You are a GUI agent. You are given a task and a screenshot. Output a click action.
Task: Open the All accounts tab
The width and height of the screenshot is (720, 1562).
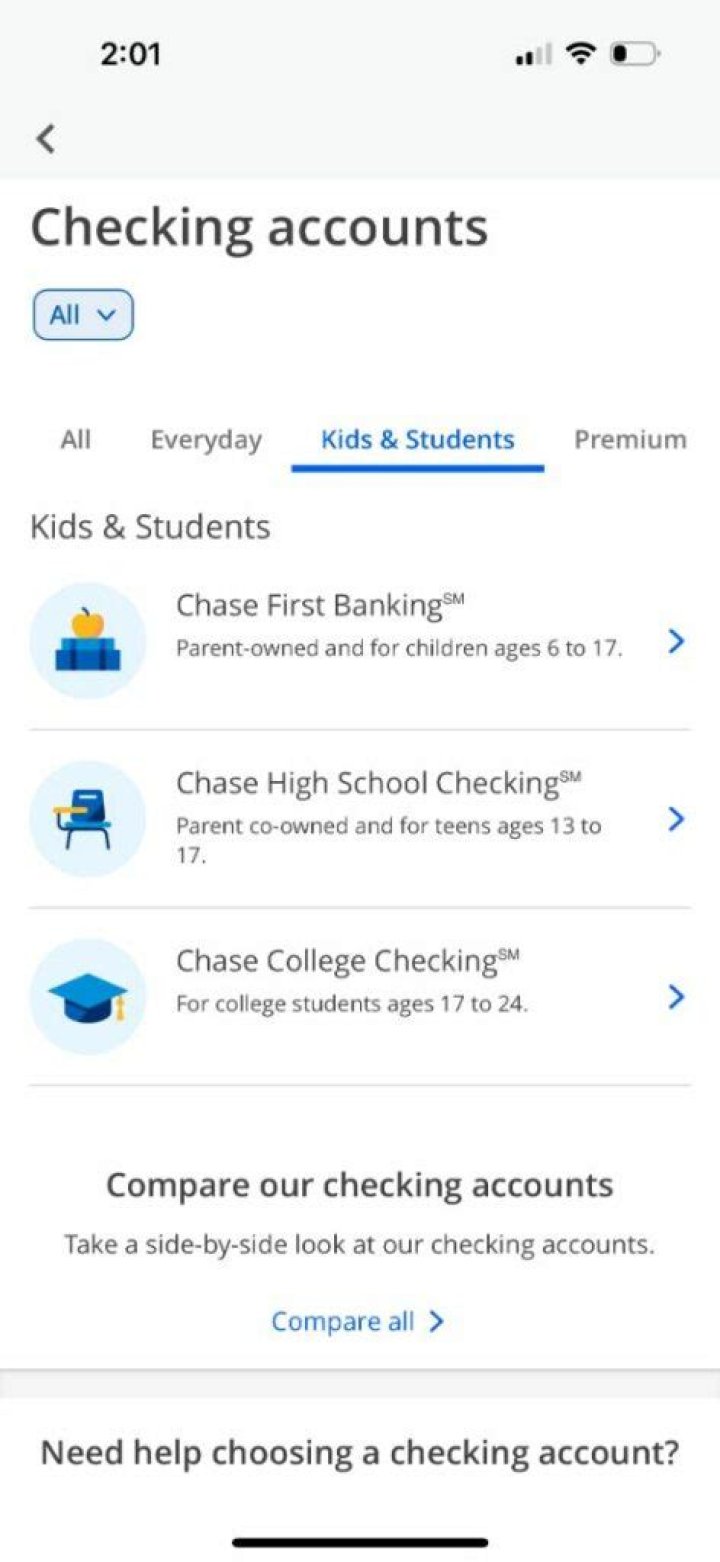(74, 440)
